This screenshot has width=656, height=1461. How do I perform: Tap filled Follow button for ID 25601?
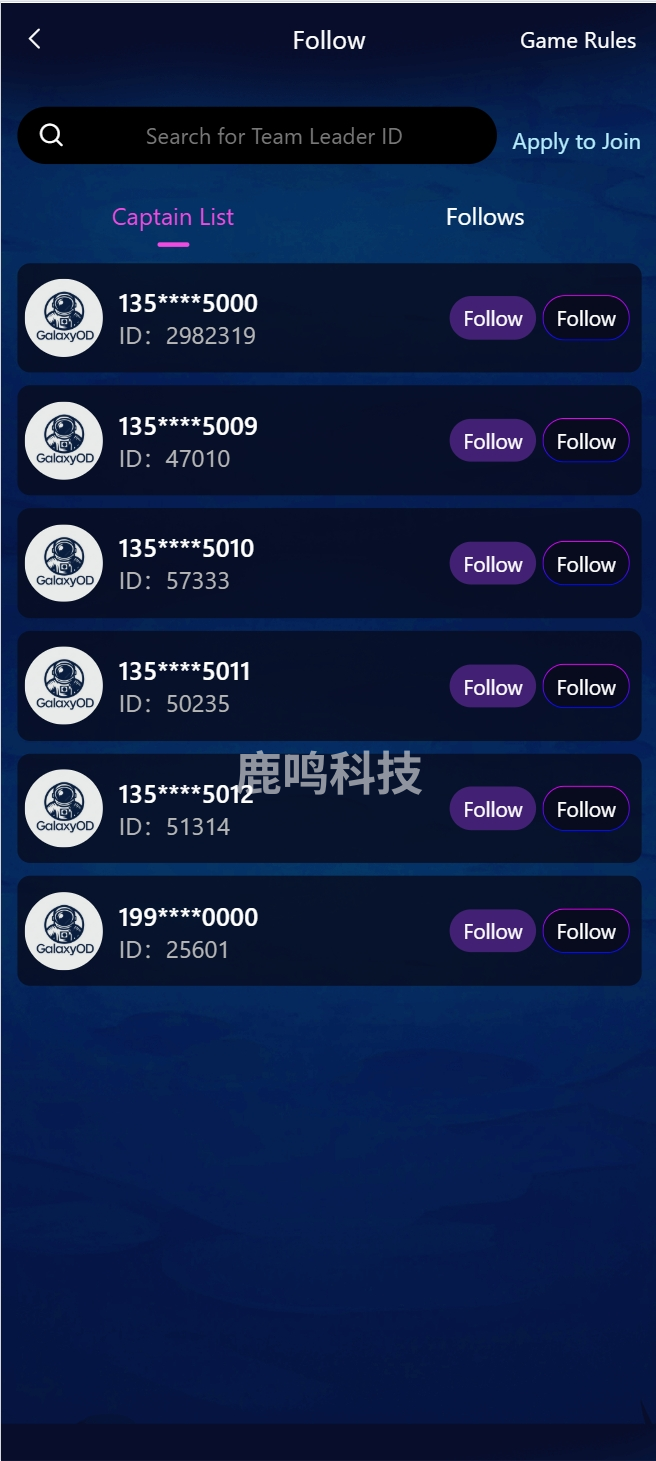coord(492,932)
